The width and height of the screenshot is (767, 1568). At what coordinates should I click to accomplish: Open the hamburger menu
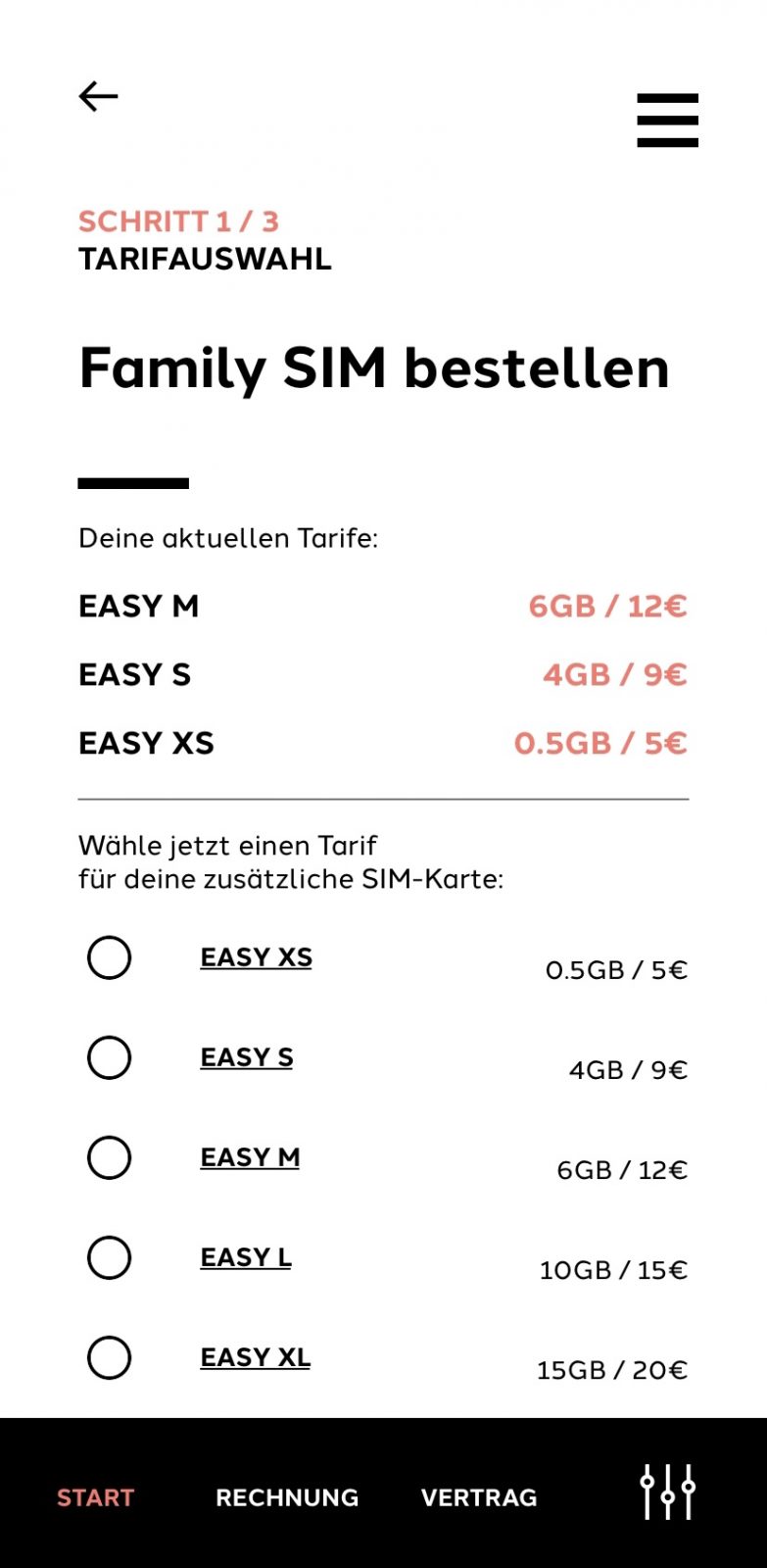(x=667, y=121)
